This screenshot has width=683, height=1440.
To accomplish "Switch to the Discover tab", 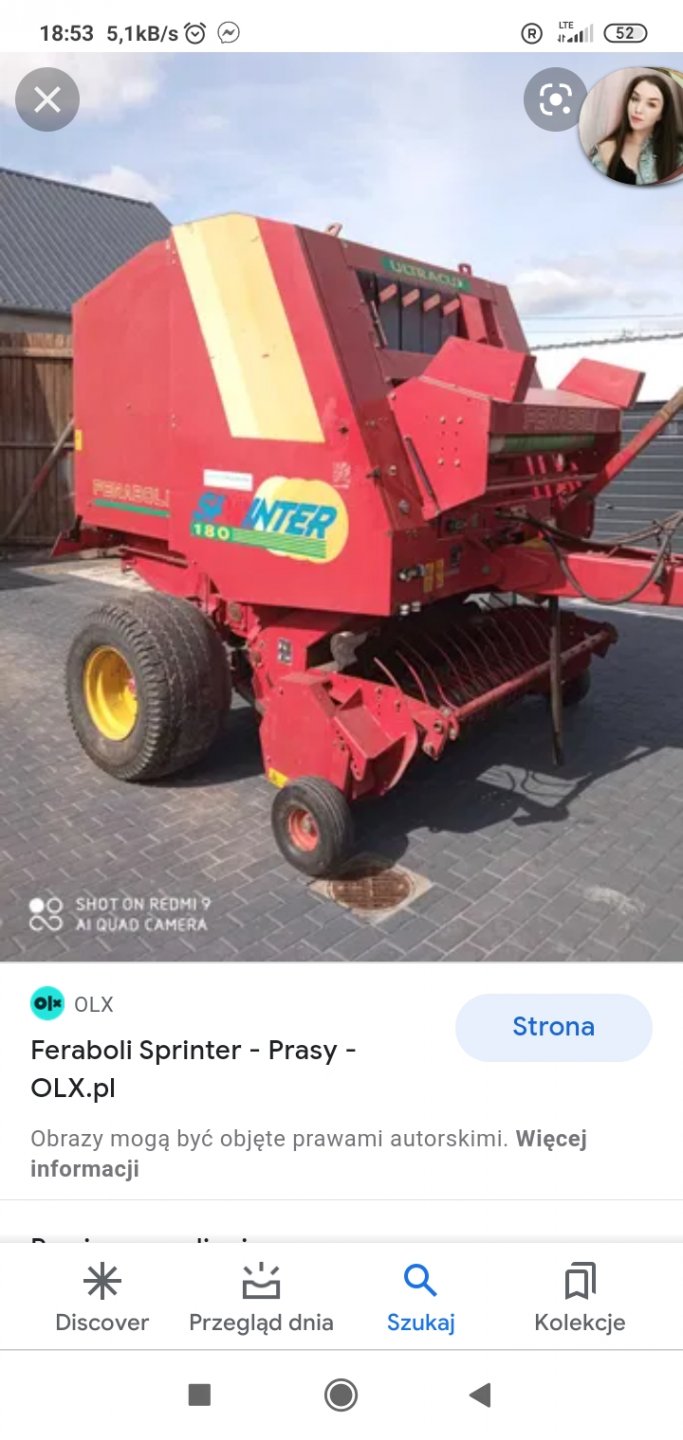I will click(101, 1298).
